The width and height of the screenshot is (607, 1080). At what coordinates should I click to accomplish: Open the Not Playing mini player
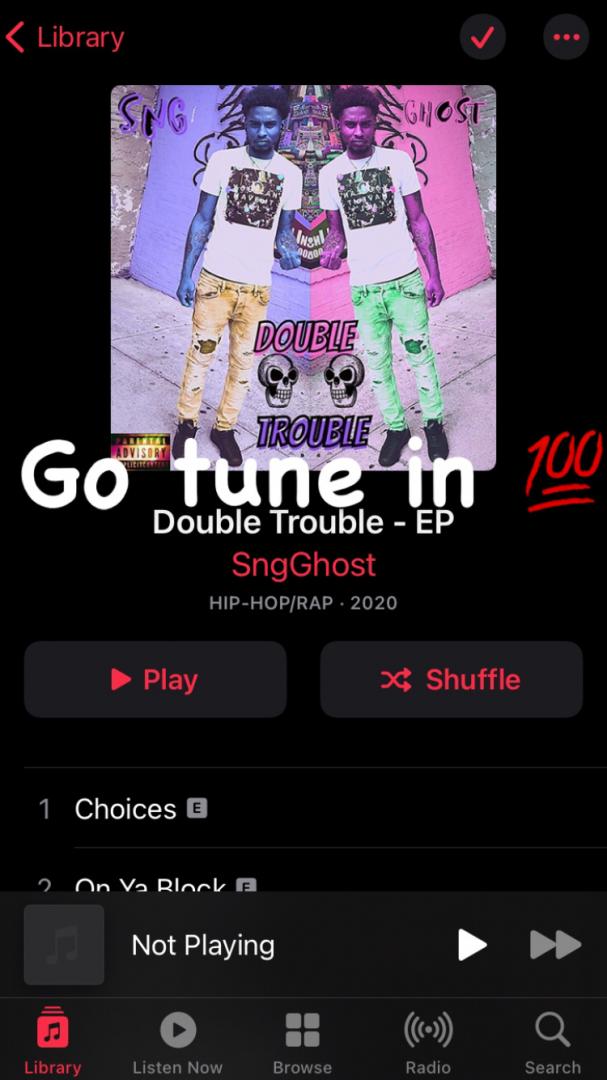tap(203, 945)
